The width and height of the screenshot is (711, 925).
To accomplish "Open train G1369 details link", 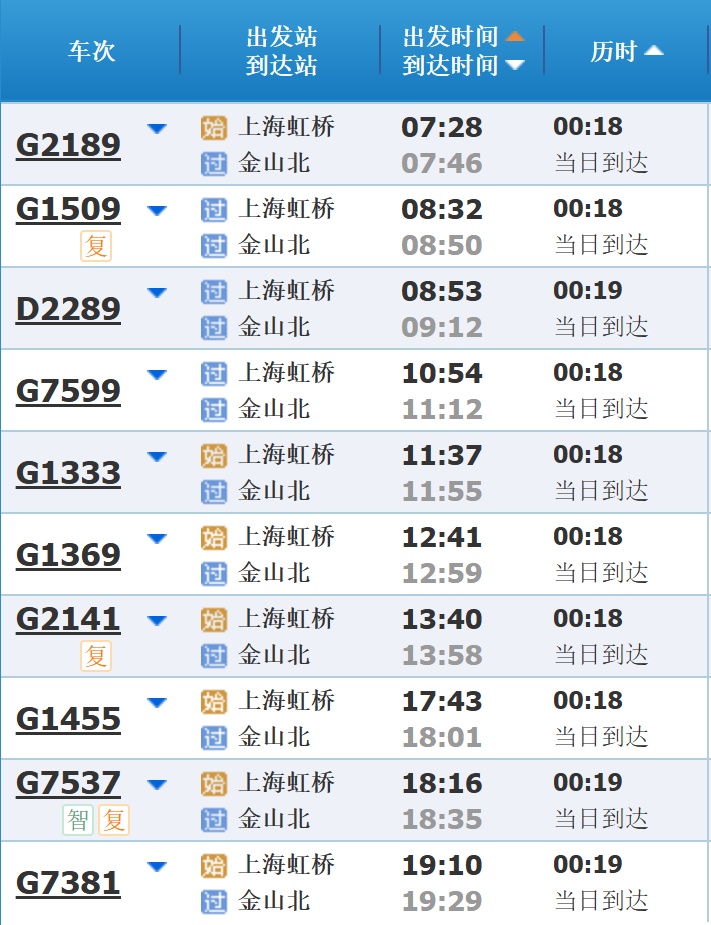I will point(68,555).
